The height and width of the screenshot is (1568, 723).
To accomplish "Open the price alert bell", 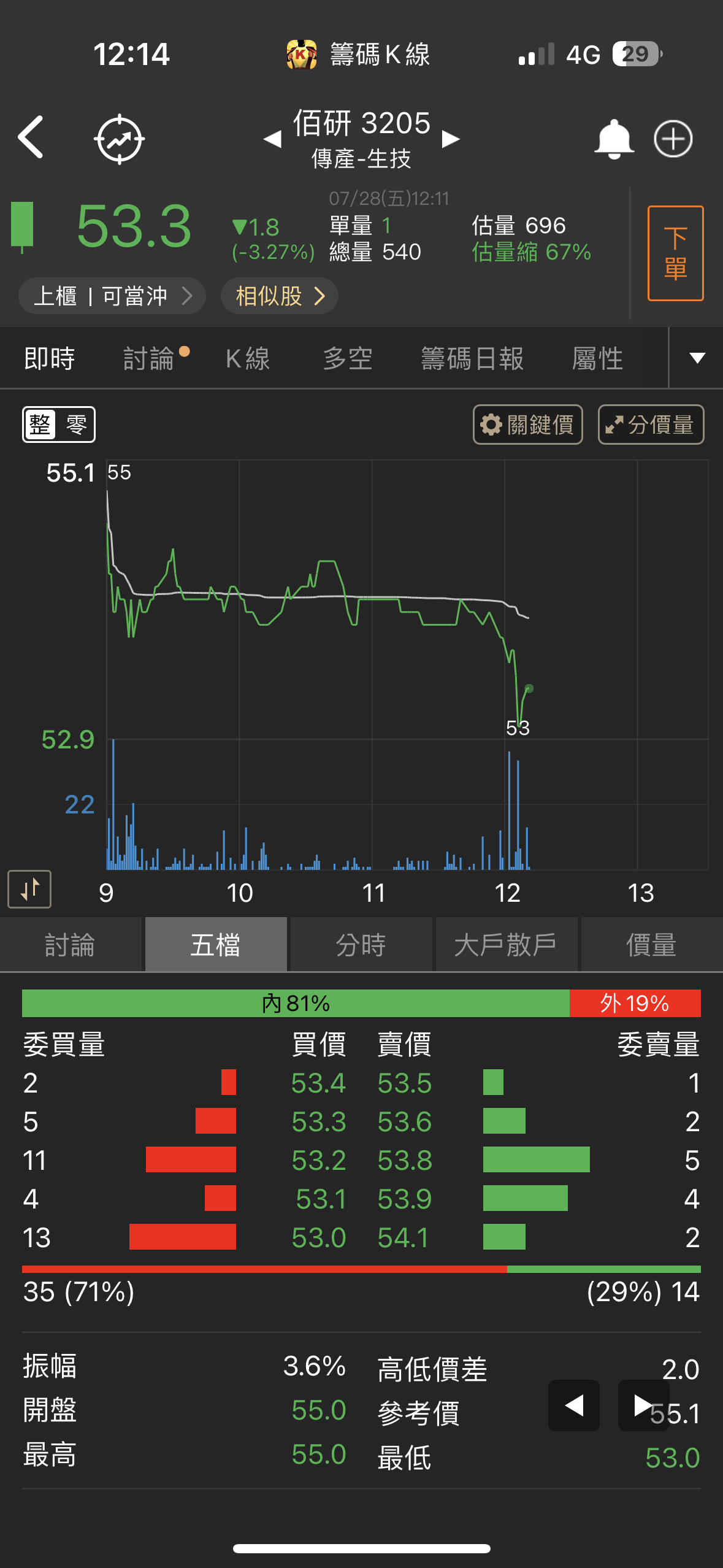I will tap(613, 139).
